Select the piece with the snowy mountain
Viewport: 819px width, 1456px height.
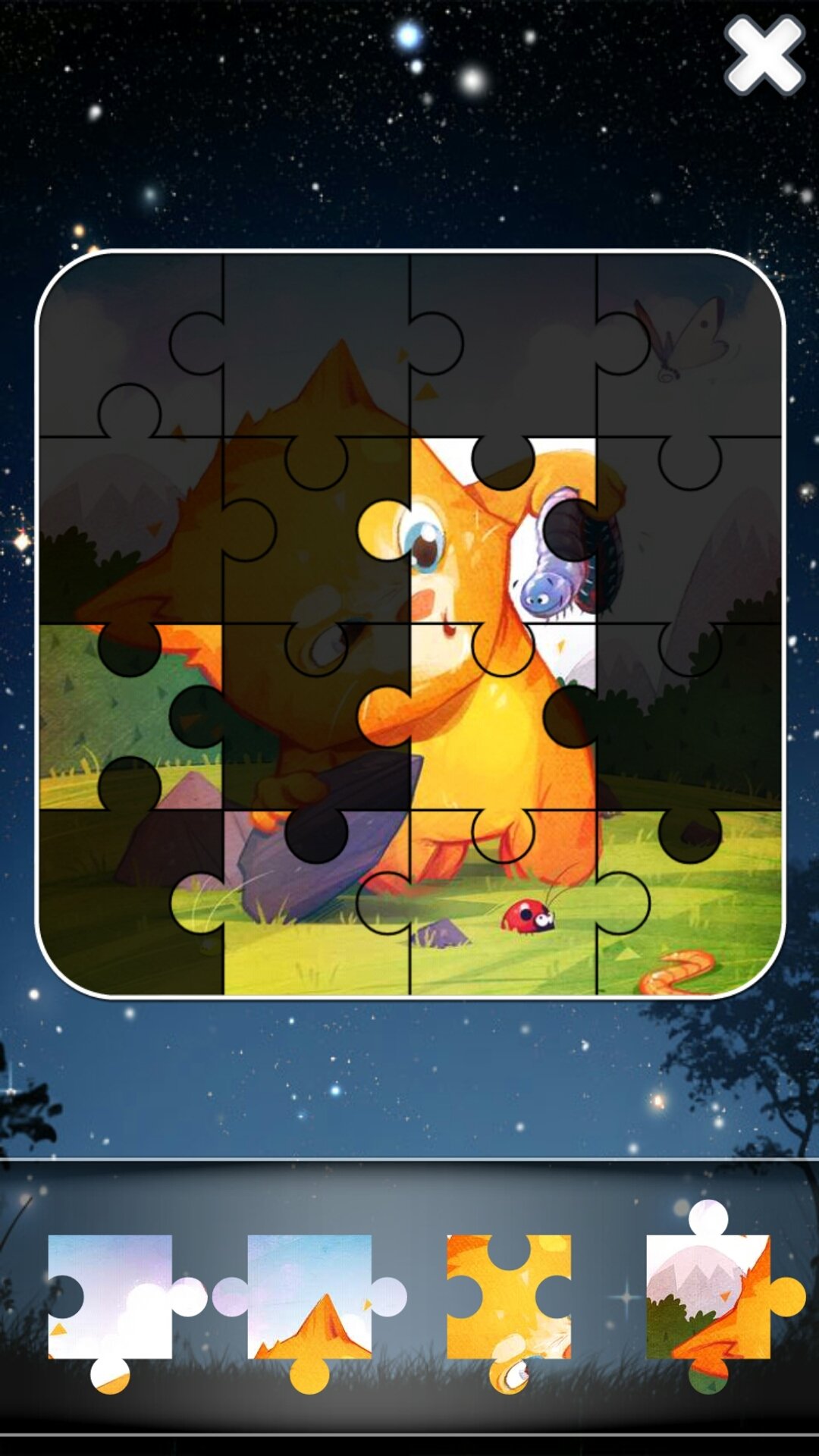[725, 1298]
